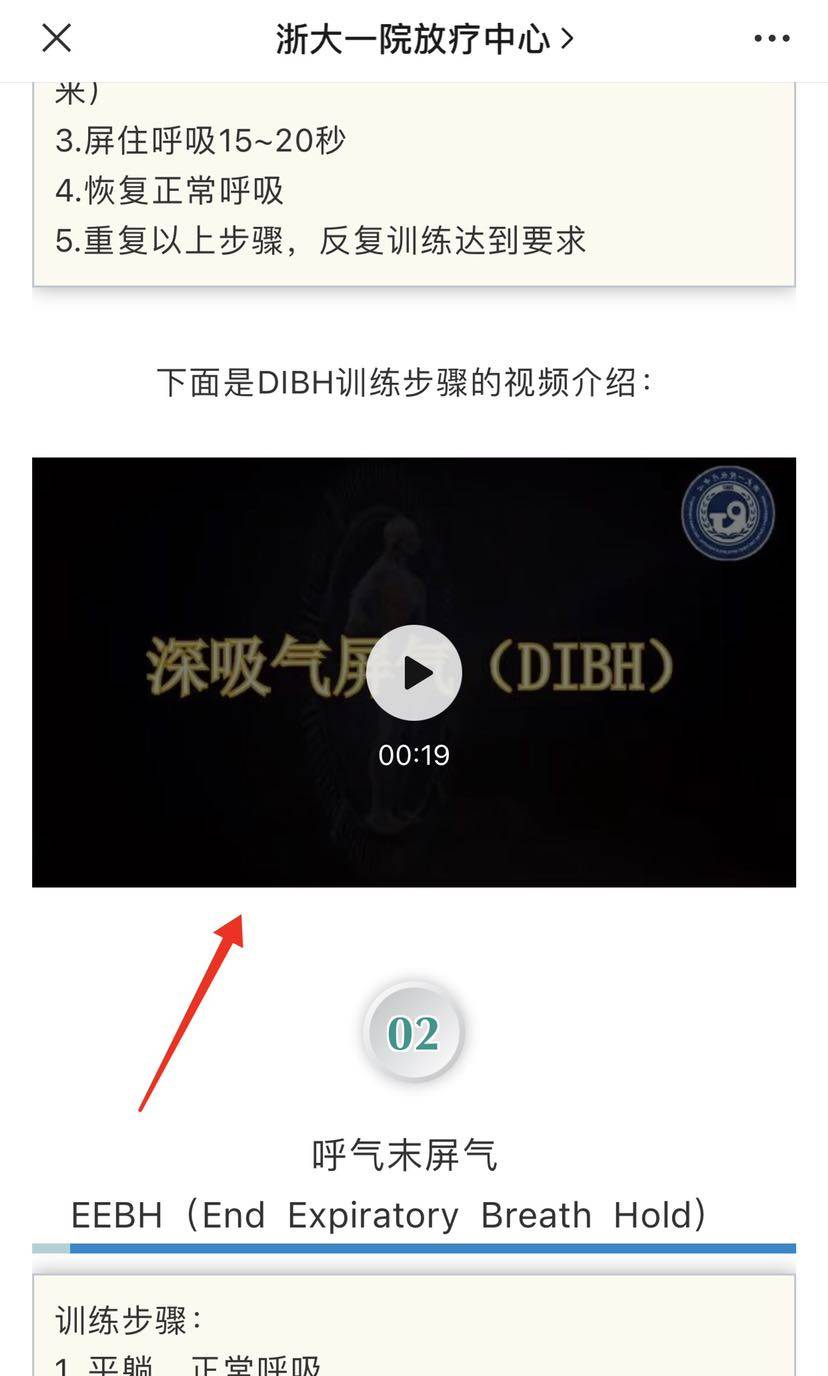Open the three-dot overflow menu
828x1376 pixels.
click(771, 39)
